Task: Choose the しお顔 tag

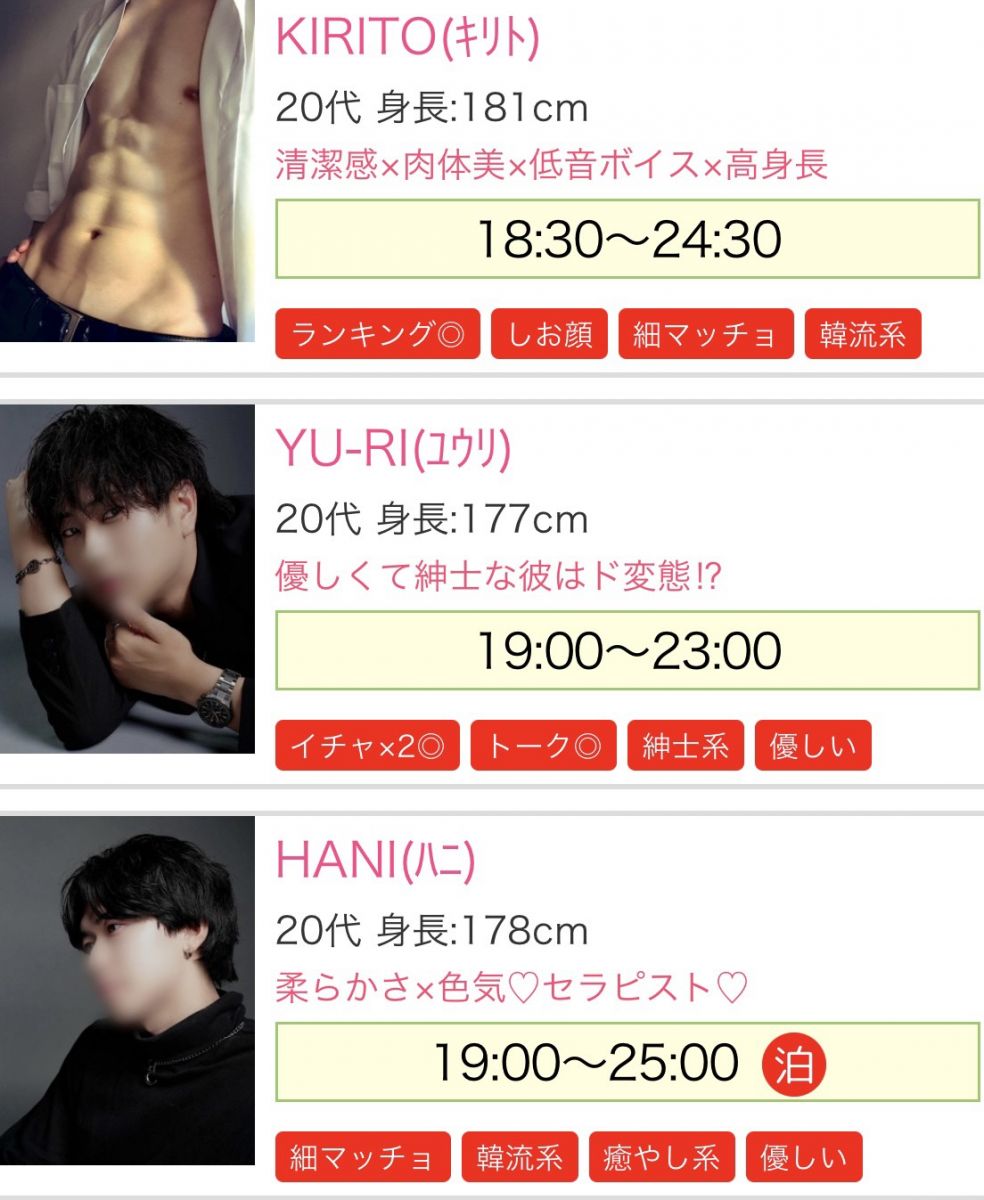Action: 549,334
